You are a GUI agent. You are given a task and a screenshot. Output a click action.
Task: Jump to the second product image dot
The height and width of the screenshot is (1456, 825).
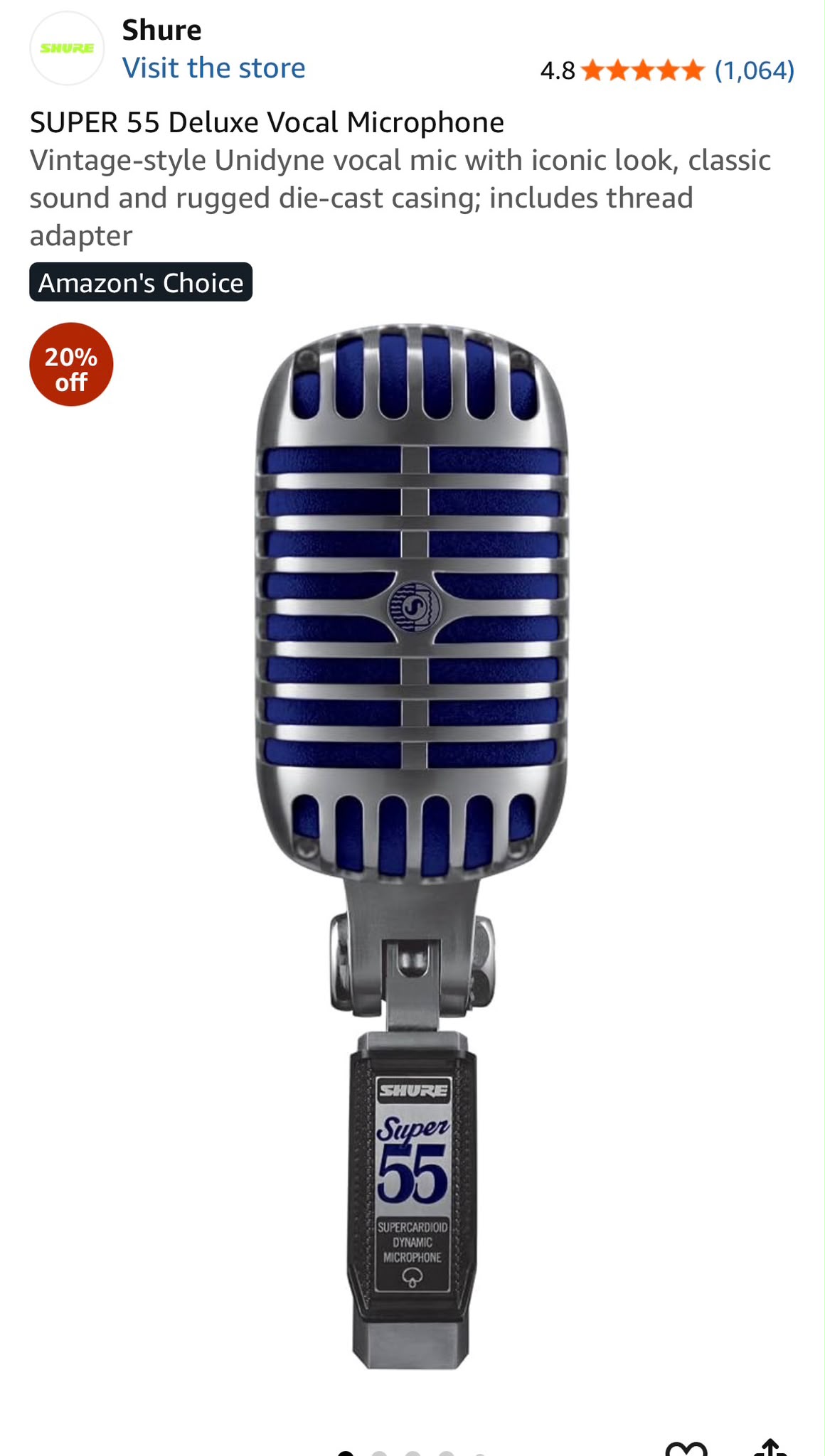(x=379, y=1453)
